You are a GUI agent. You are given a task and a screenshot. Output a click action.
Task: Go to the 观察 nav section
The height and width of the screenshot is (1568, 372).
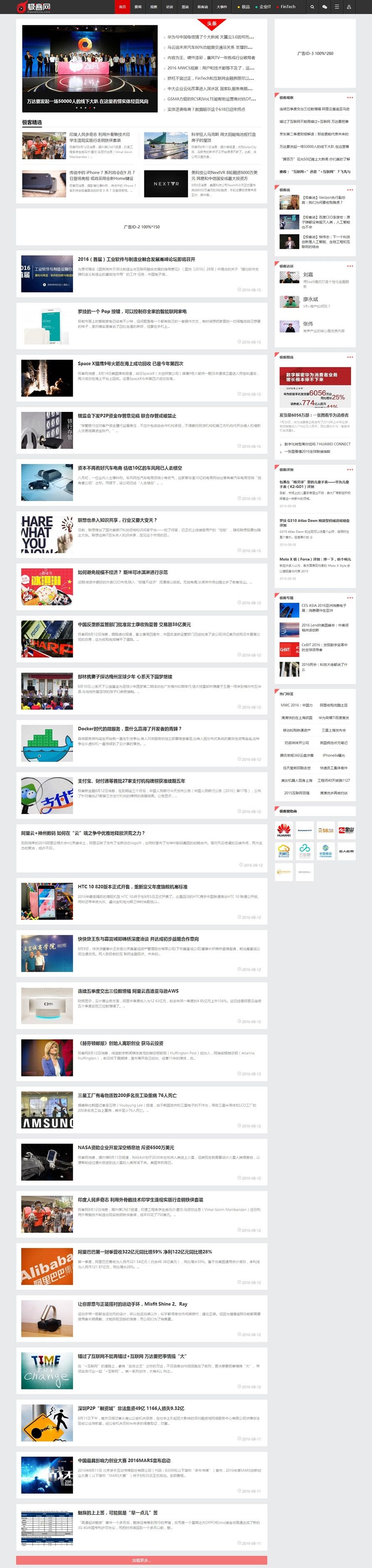(154, 7)
